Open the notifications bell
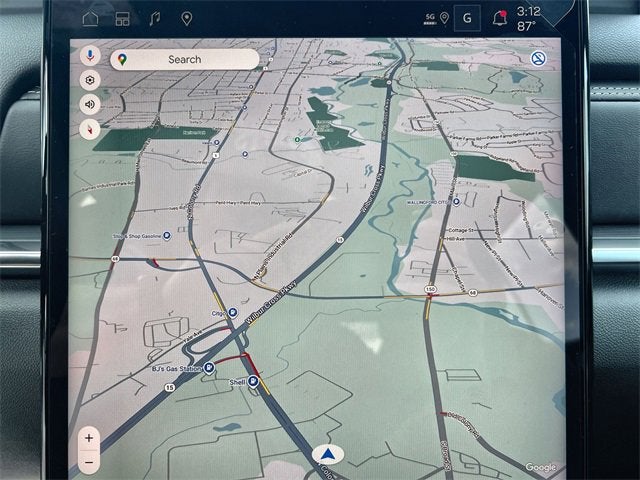The height and width of the screenshot is (480, 640). tap(499, 17)
